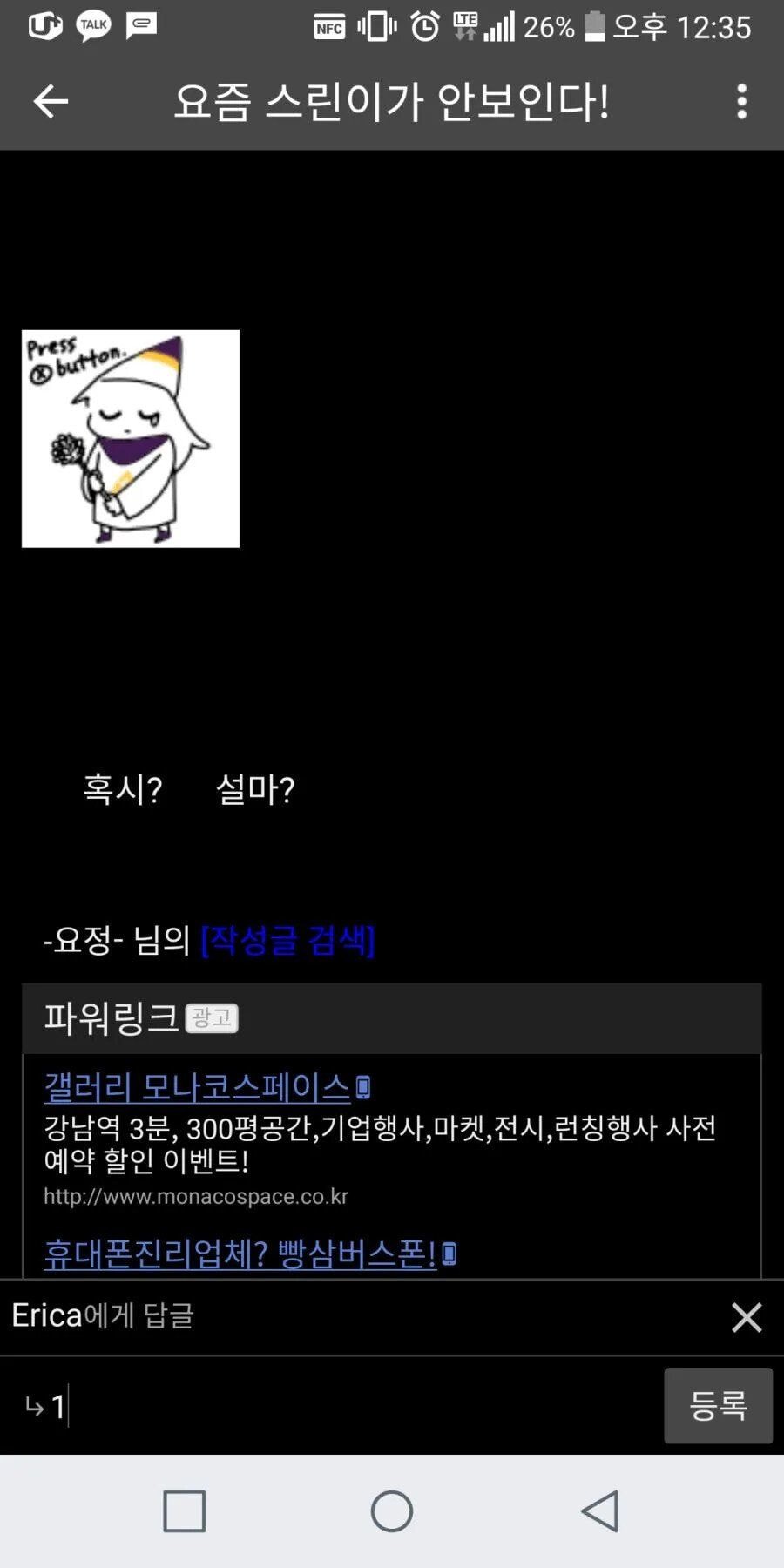Tap the system home button
The height and width of the screenshot is (1568, 784).
point(392,1511)
